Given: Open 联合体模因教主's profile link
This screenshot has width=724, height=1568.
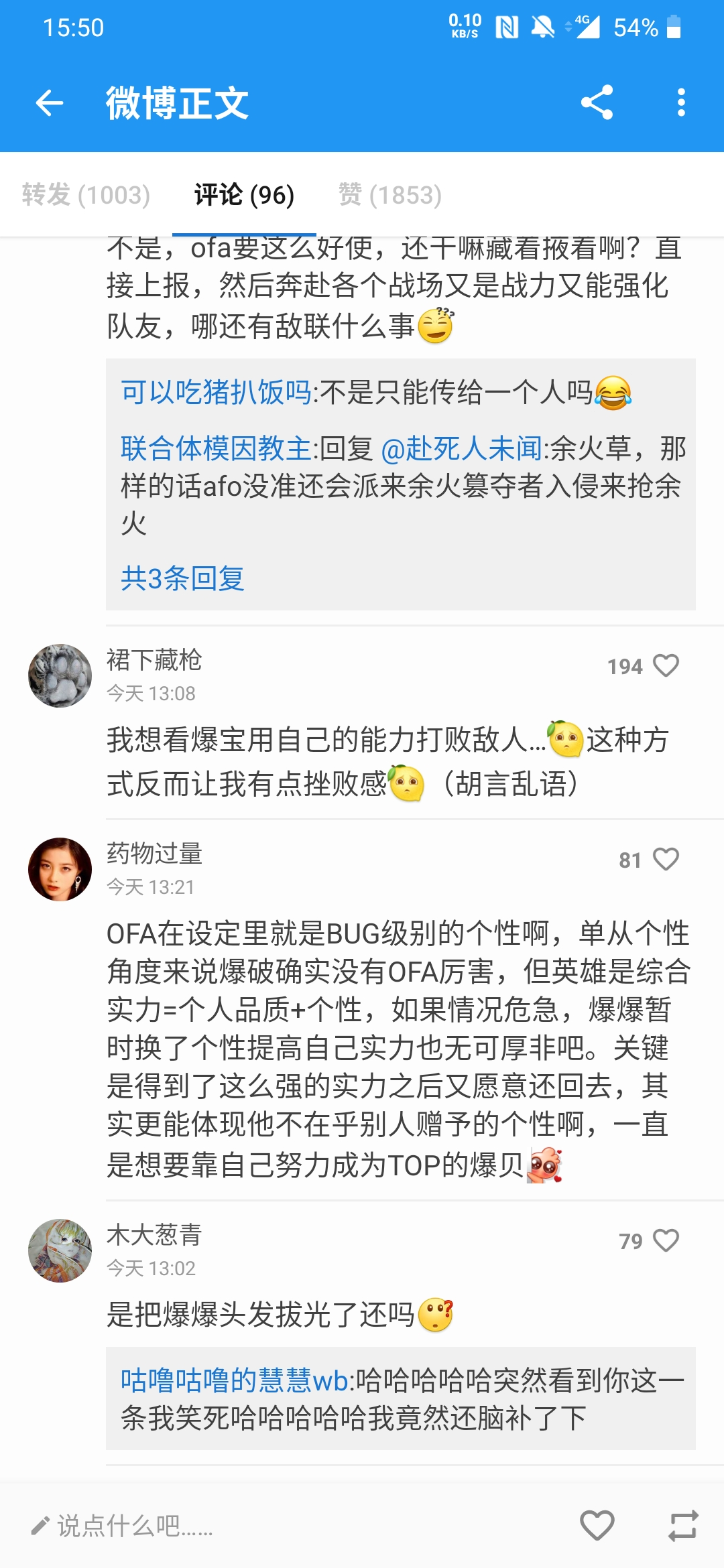Looking at the screenshot, I should [x=215, y=449].
